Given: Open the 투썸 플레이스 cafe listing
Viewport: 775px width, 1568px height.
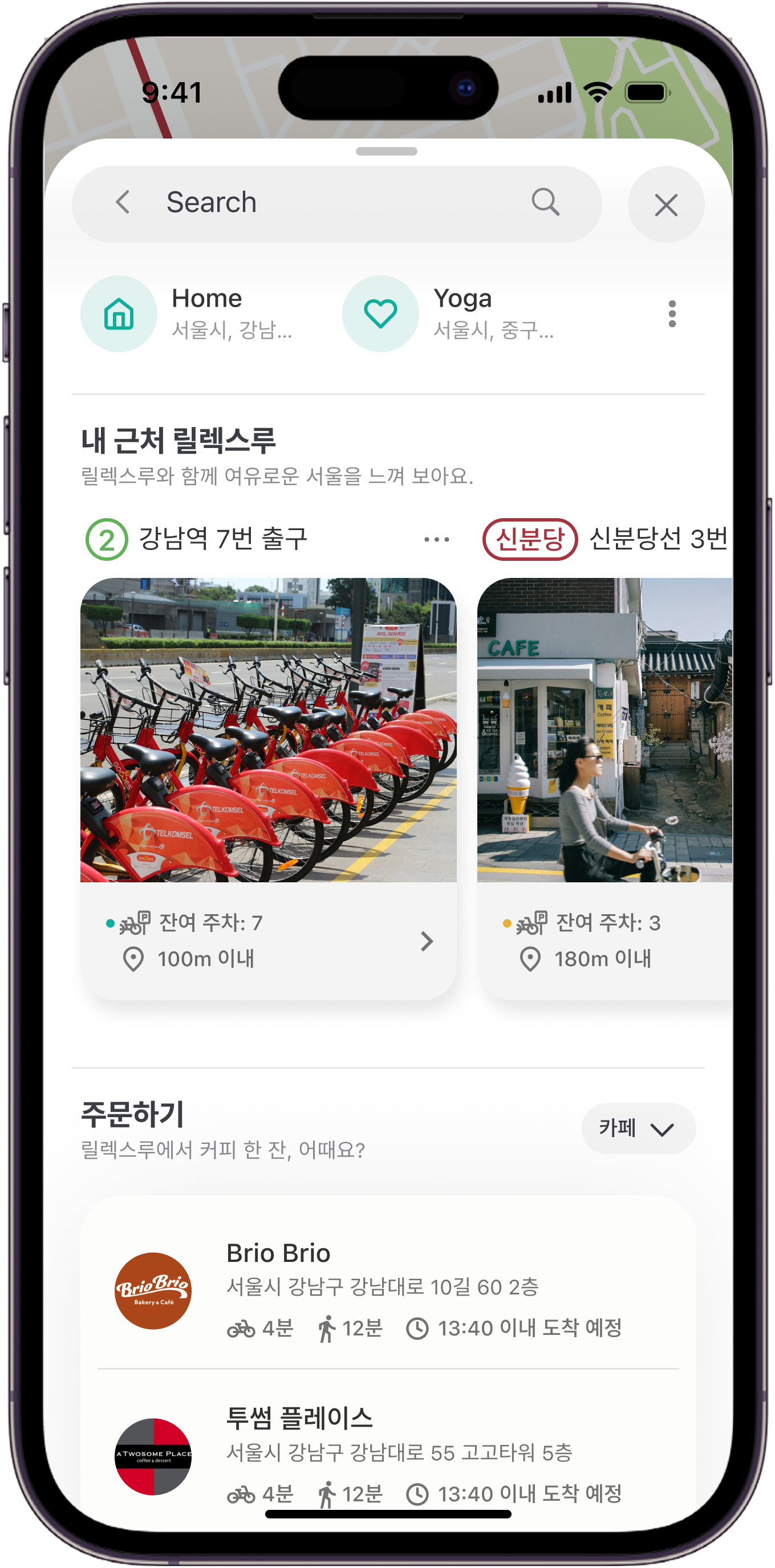Looking at the screenshot, I should pos(387,1456).
